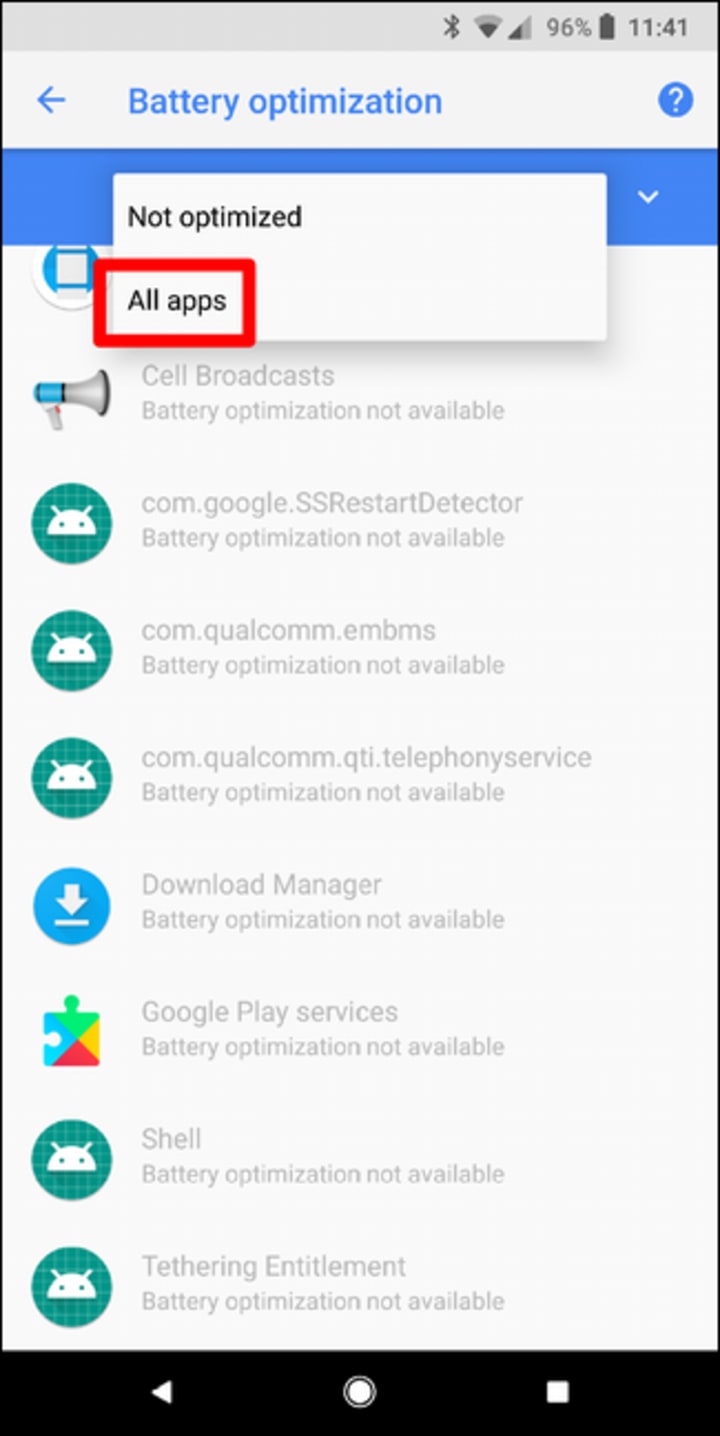Open recent apps with the square button

pyautogui.click(x=558, y=1391)
